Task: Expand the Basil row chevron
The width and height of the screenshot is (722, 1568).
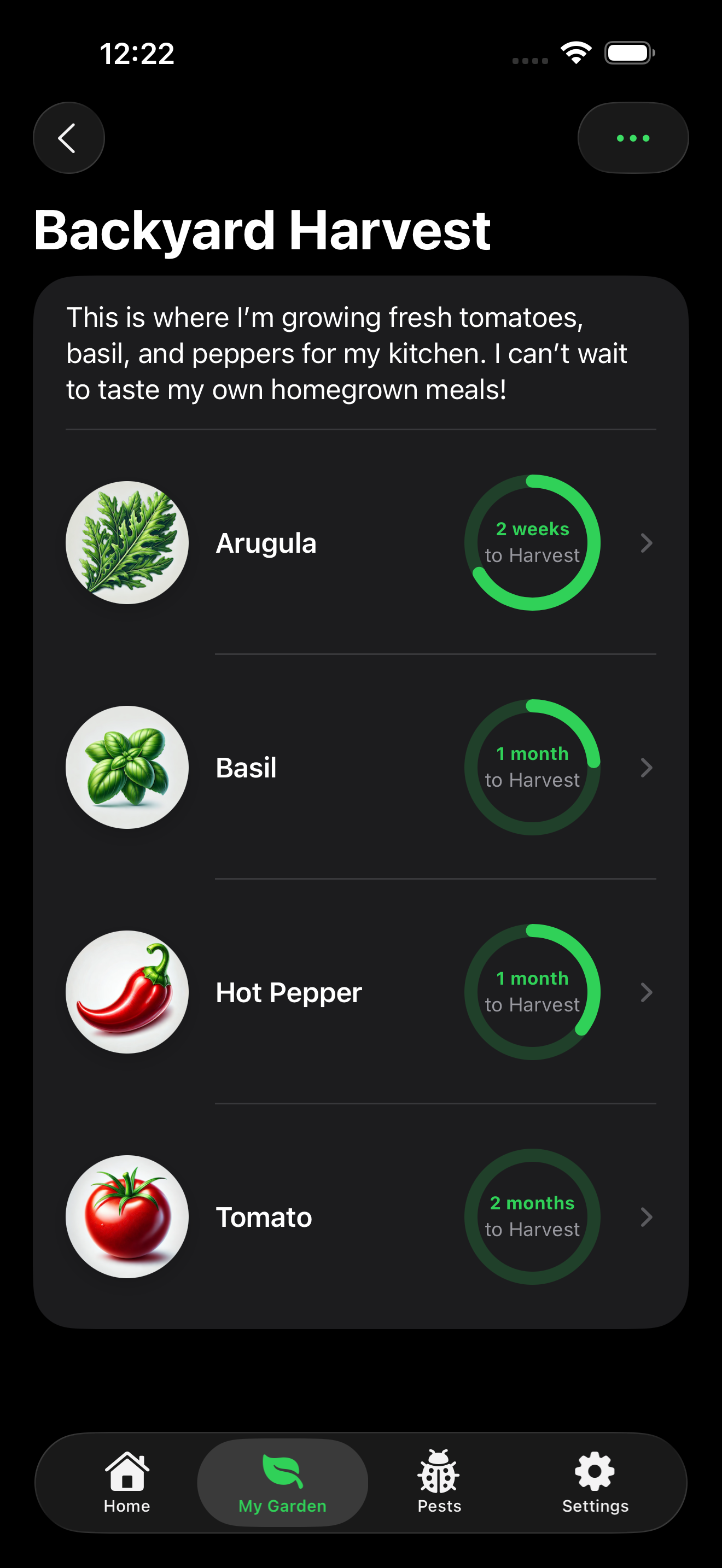Action: (647, 767)
